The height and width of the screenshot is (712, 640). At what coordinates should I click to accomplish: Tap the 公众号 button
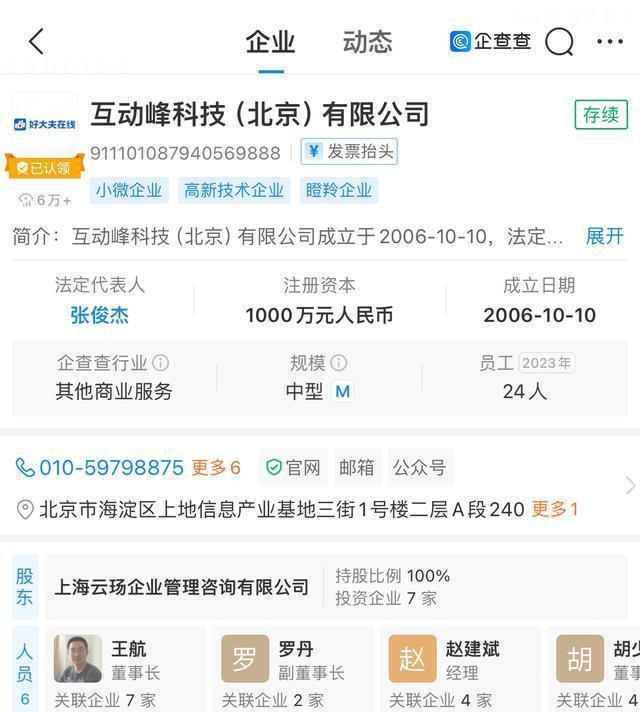coord(418,467)
